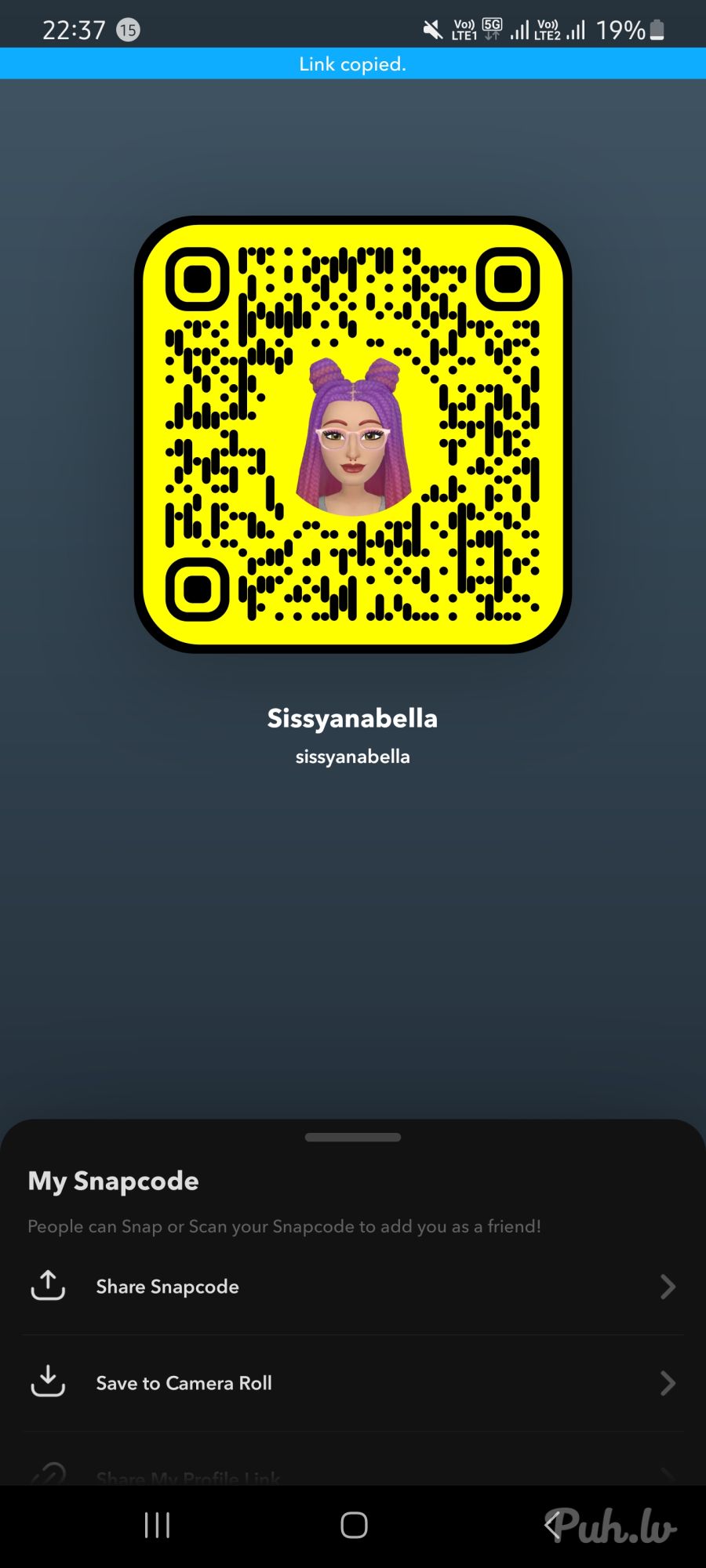Go to the system home screen
The image size is (706, 1568).
(x=354, y=1525)
